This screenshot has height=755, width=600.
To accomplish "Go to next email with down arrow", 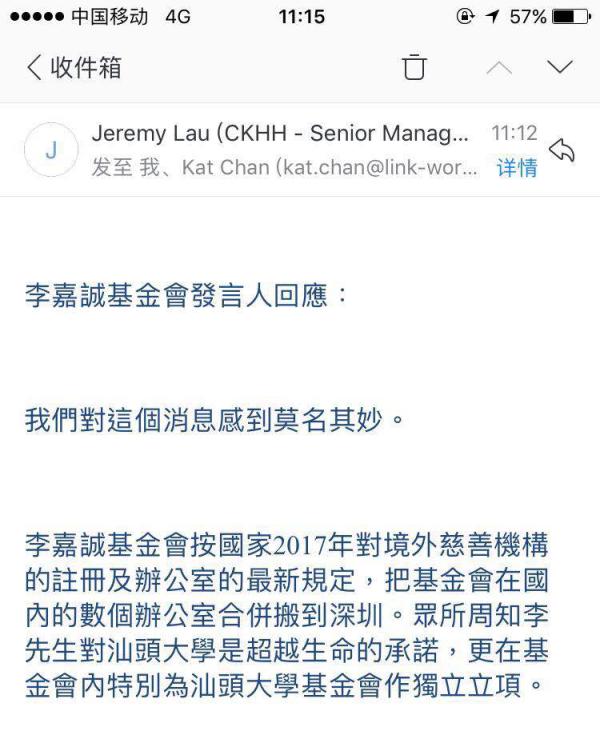I will tap(561, 68).
